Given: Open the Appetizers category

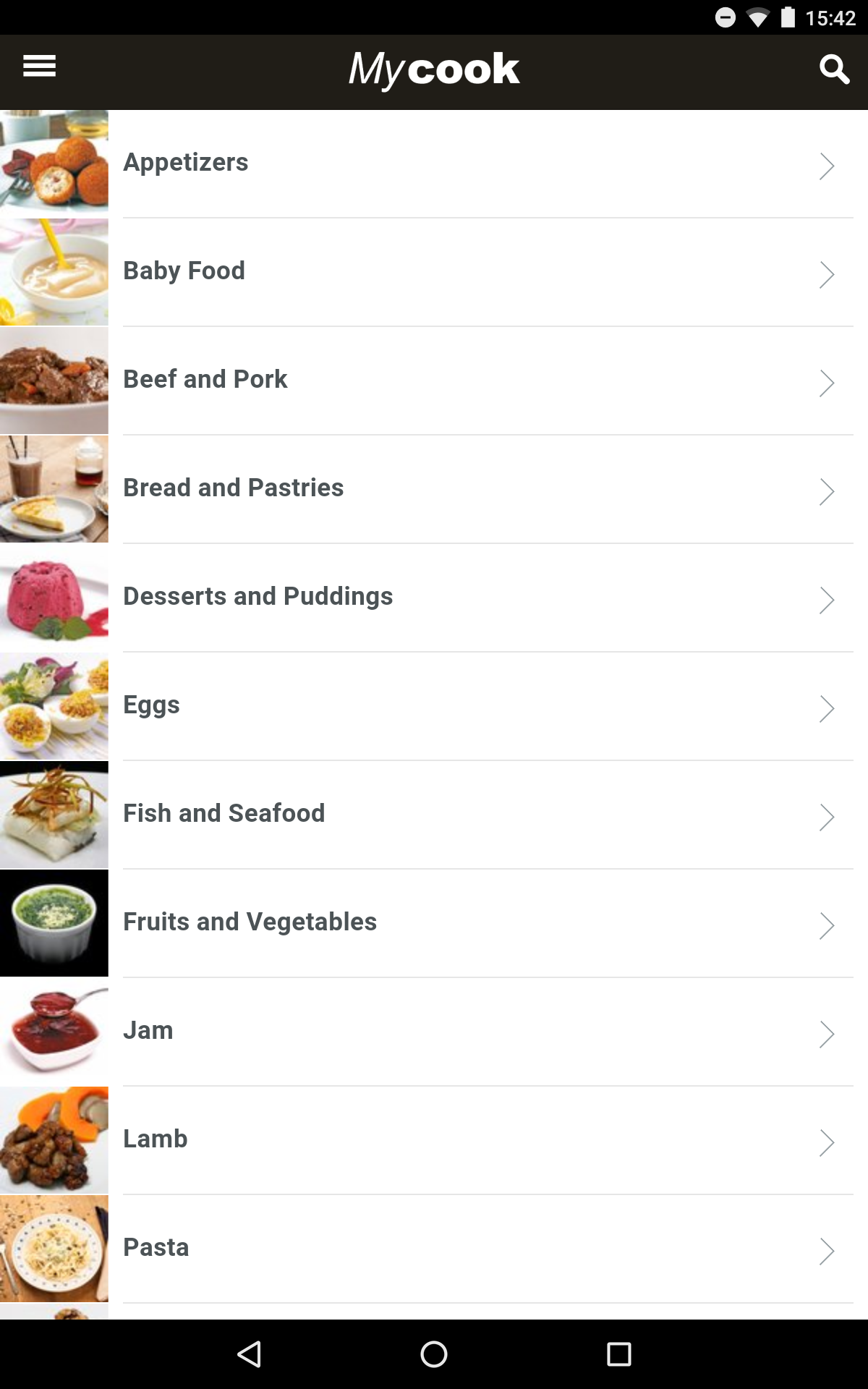Looking at the screenshot, I should (434, 163).
